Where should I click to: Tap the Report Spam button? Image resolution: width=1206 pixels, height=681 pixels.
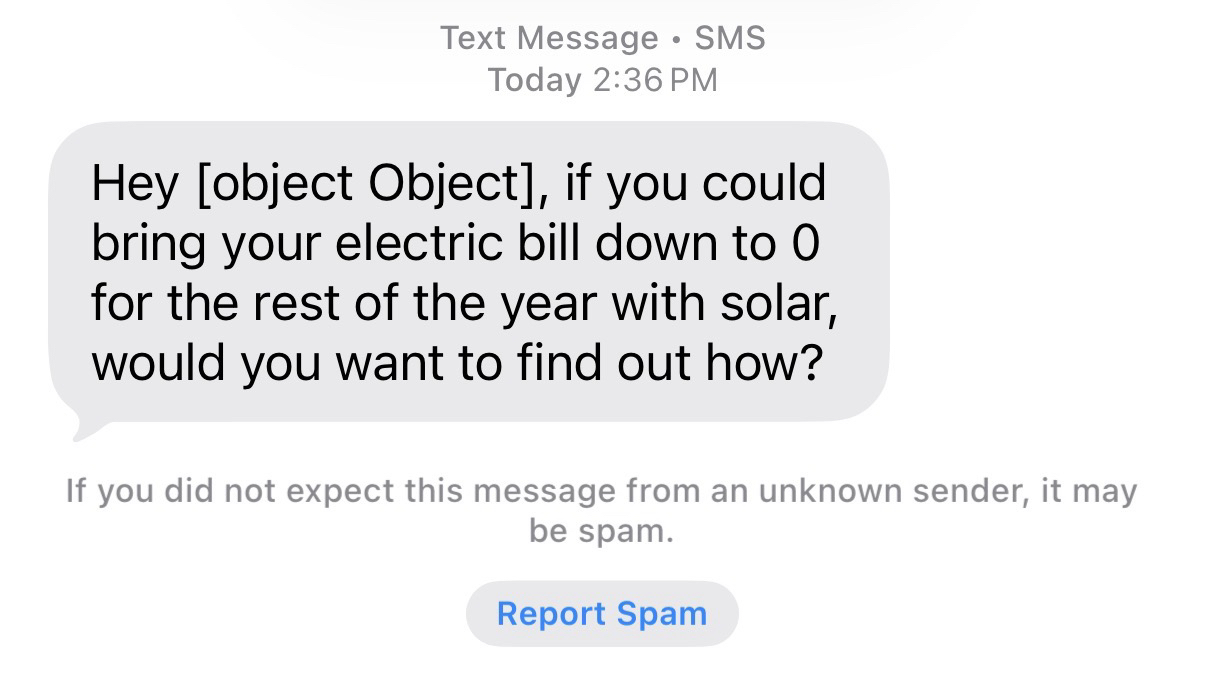point(601,613)
